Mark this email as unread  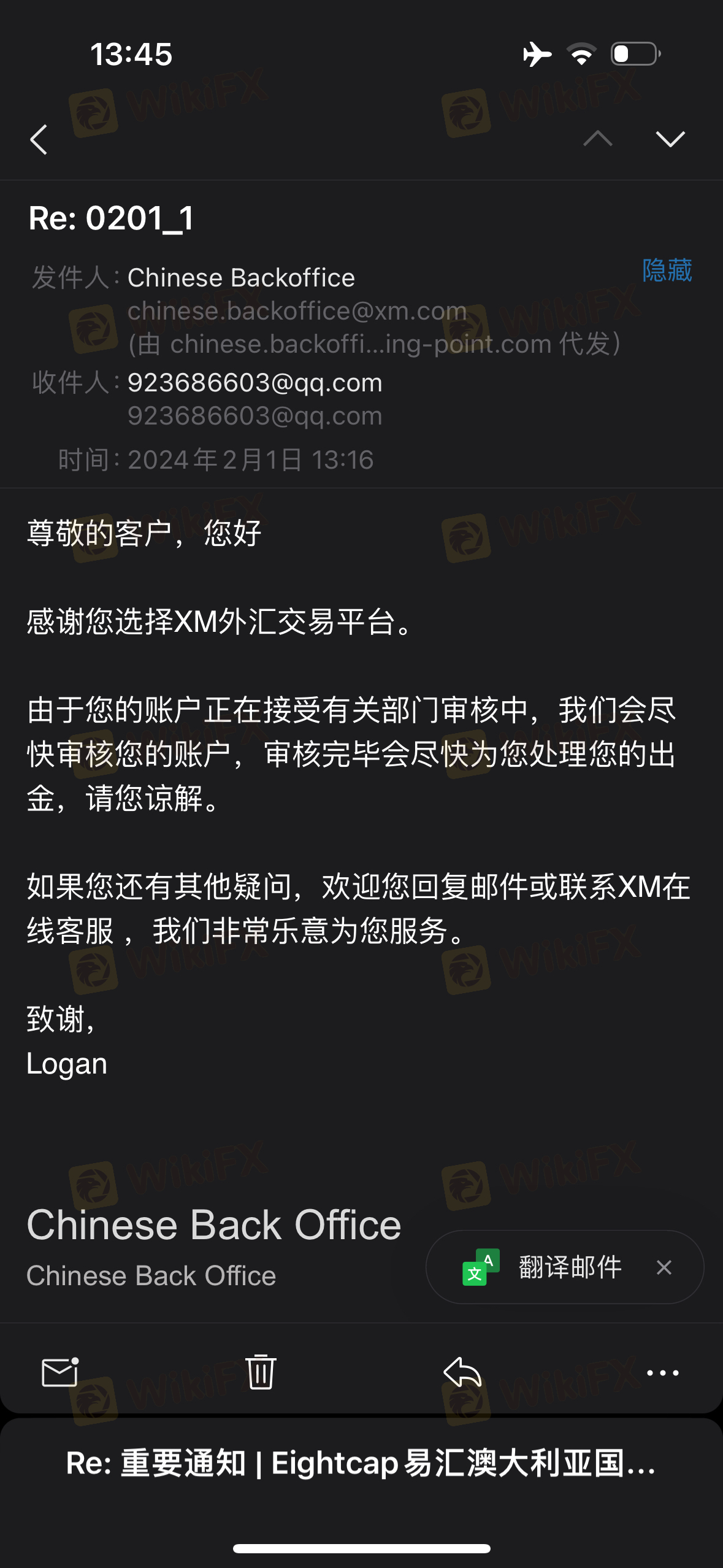[60, 1372]
